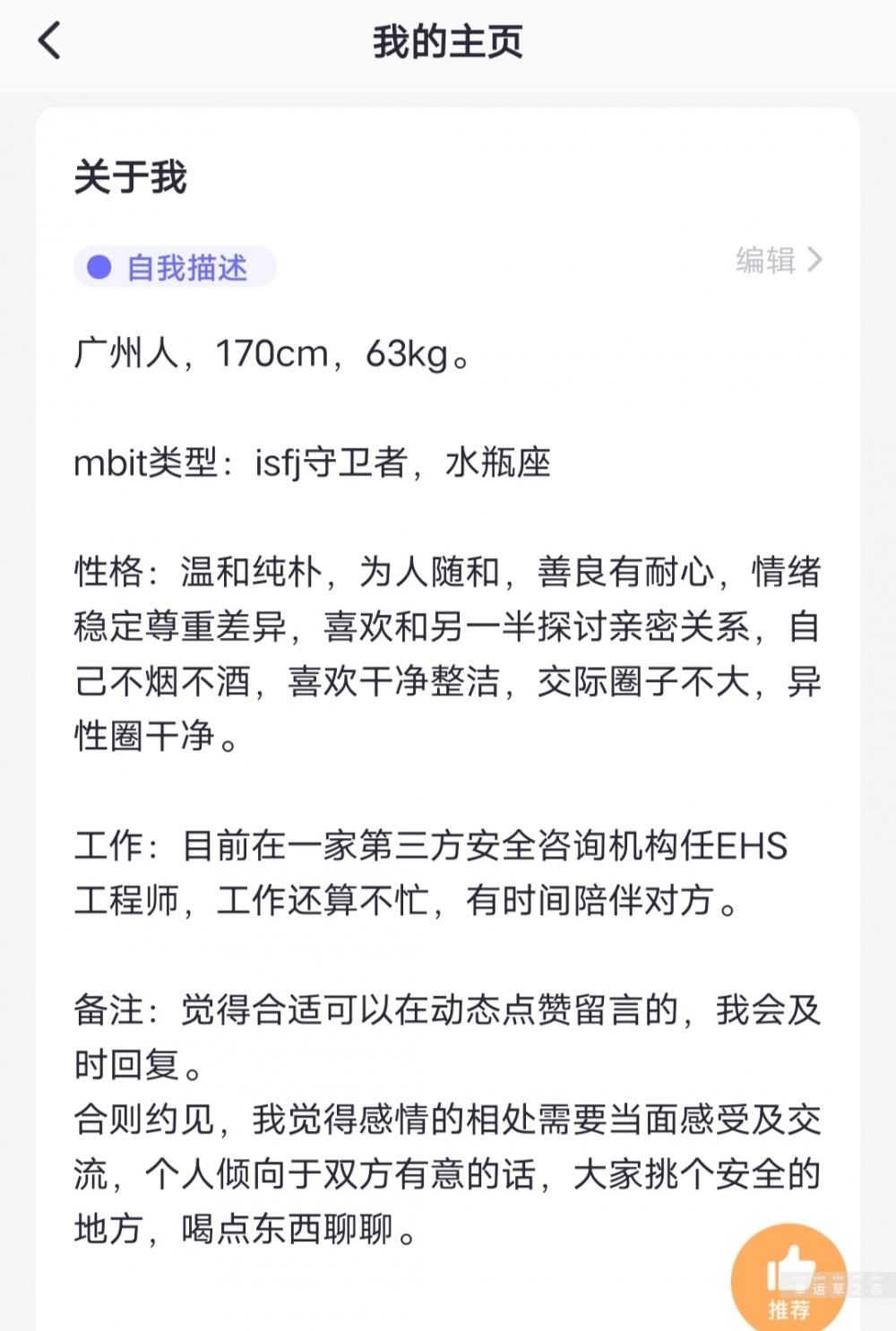
Task: Tap 编辑 to edit the self description
Action: coord(778,261)
